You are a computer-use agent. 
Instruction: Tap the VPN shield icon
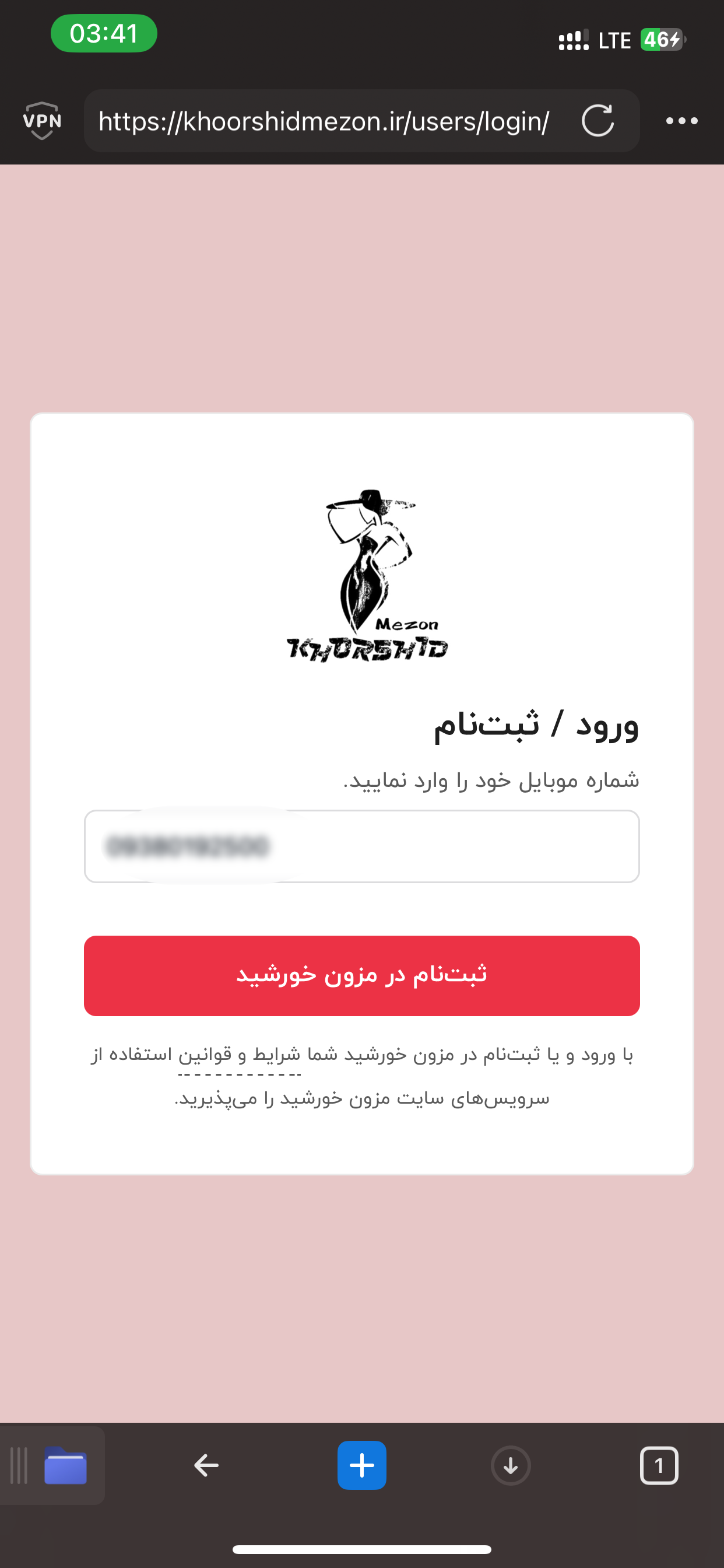point(42,121)
